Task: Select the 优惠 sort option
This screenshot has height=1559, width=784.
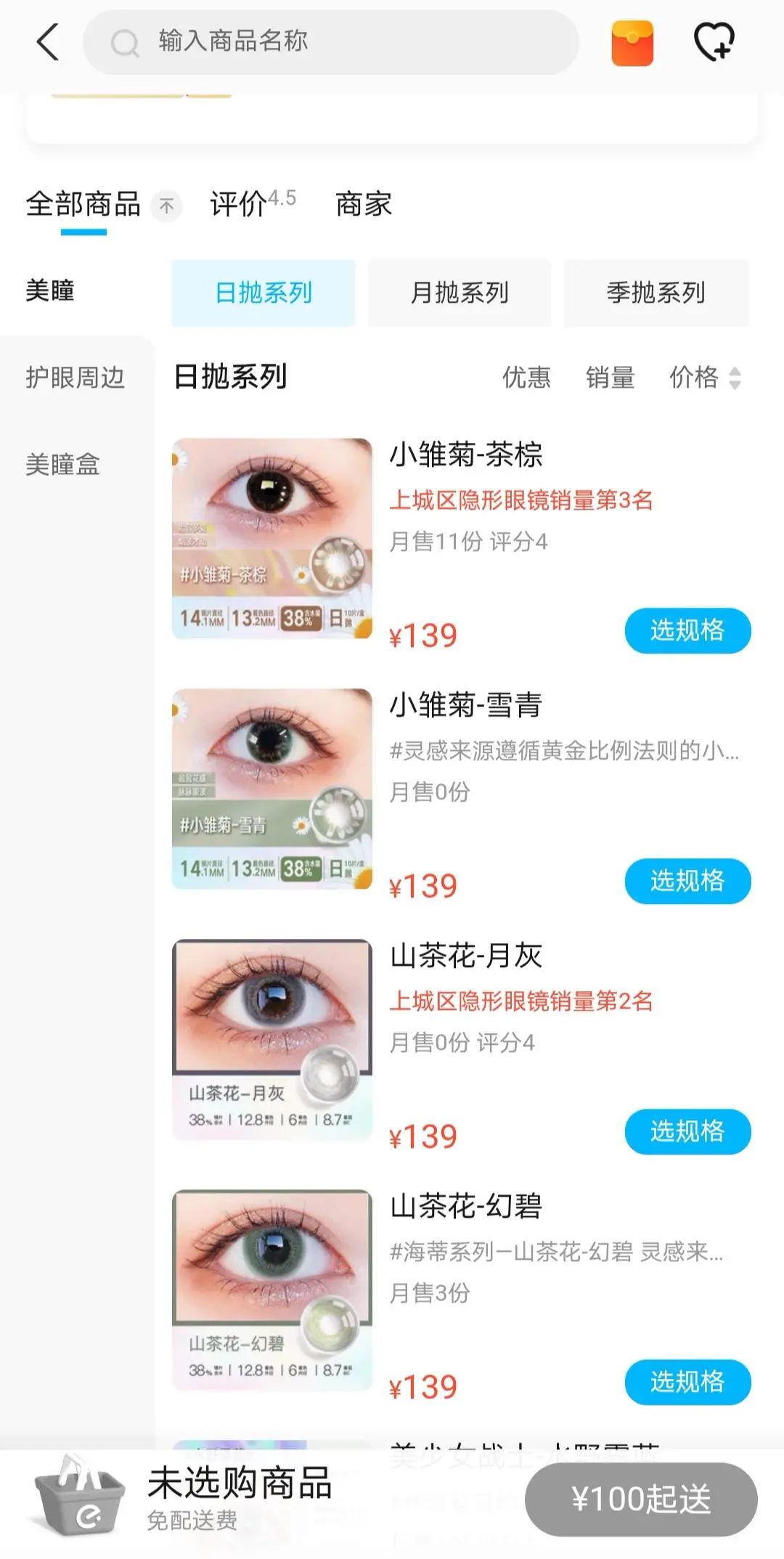Action: click(x=526, y=378)
